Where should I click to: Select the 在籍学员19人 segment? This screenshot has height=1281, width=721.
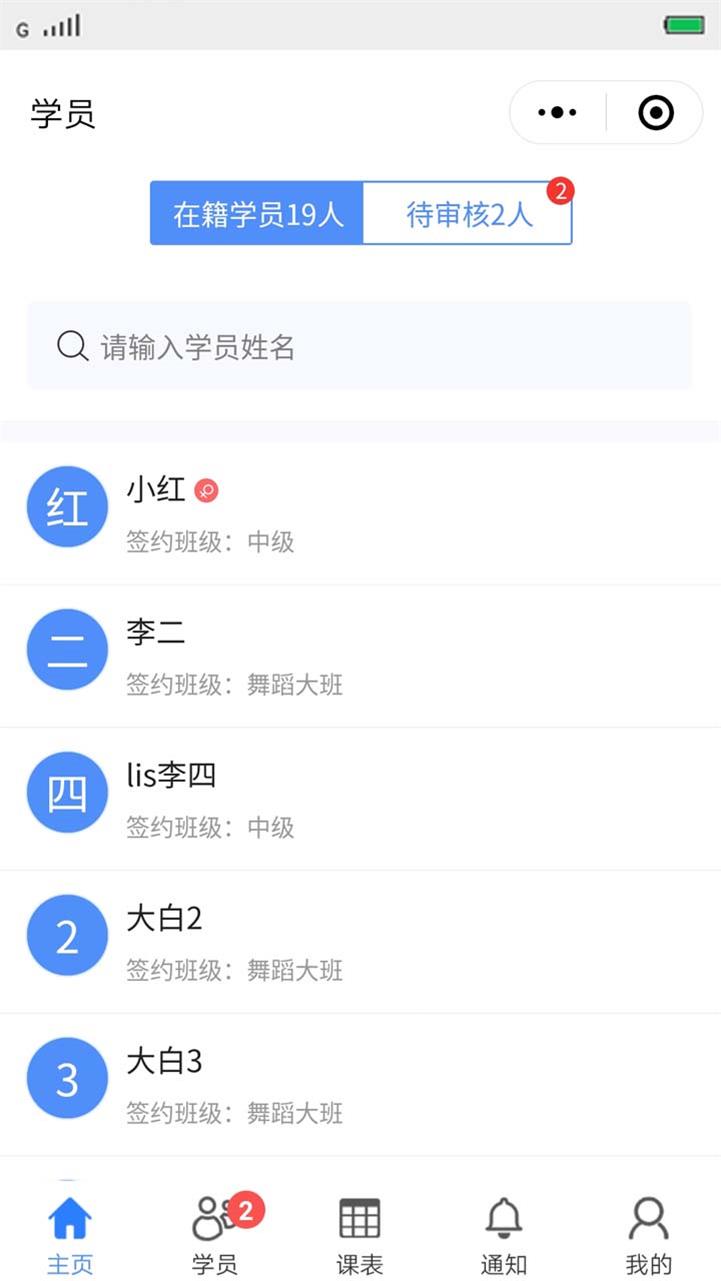257,213
